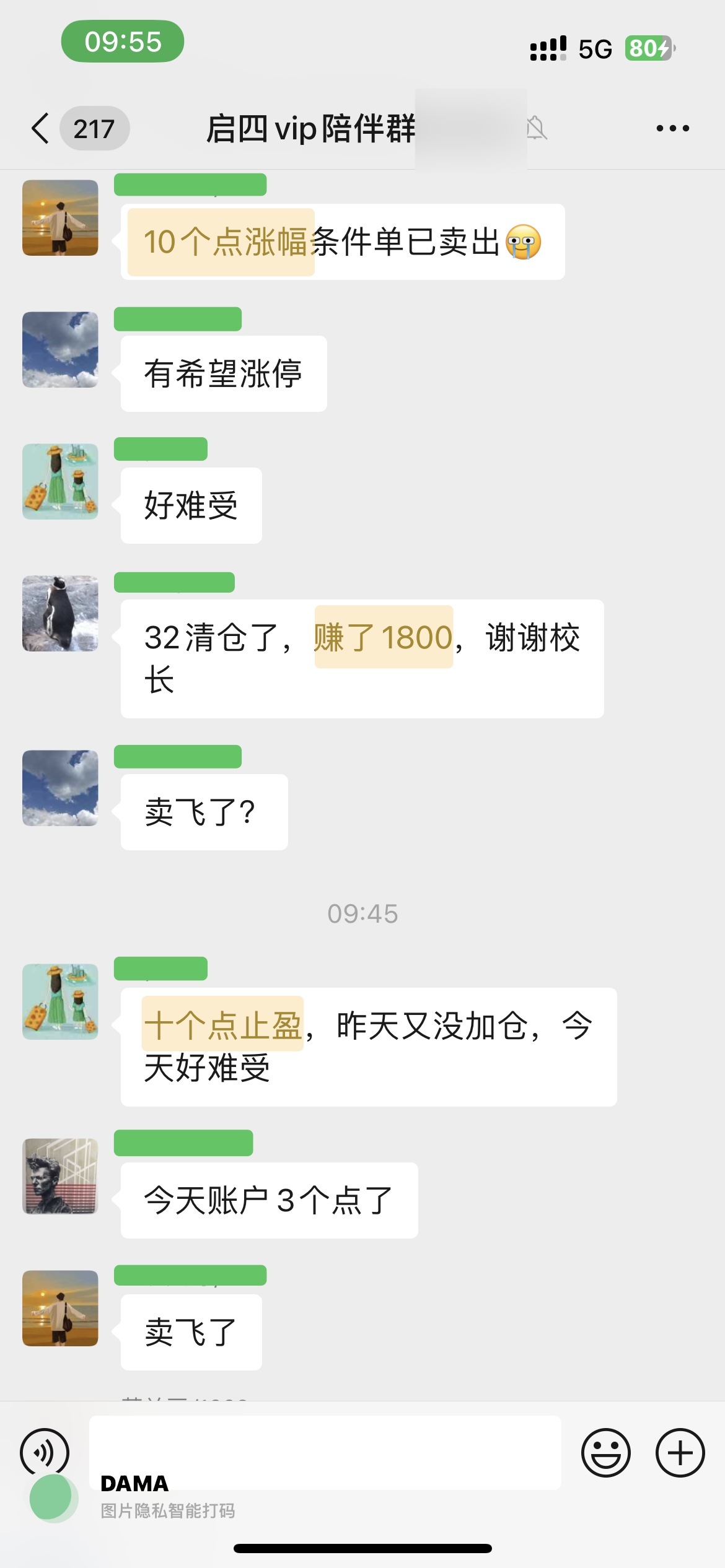Focus the message text field

tap(325, 1452)
